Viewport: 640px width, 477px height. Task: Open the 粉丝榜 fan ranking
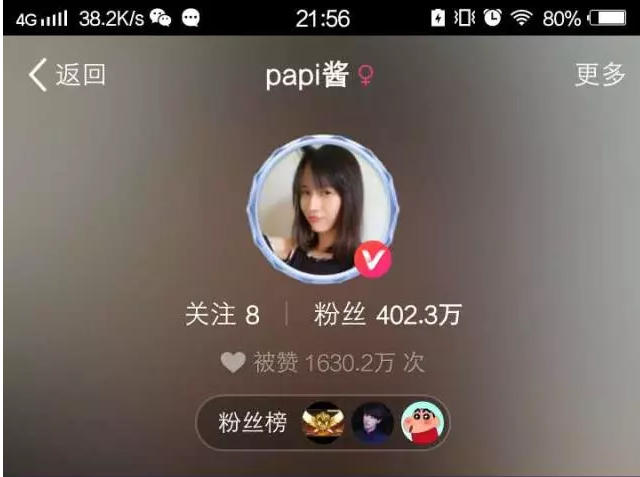[322, 423]
